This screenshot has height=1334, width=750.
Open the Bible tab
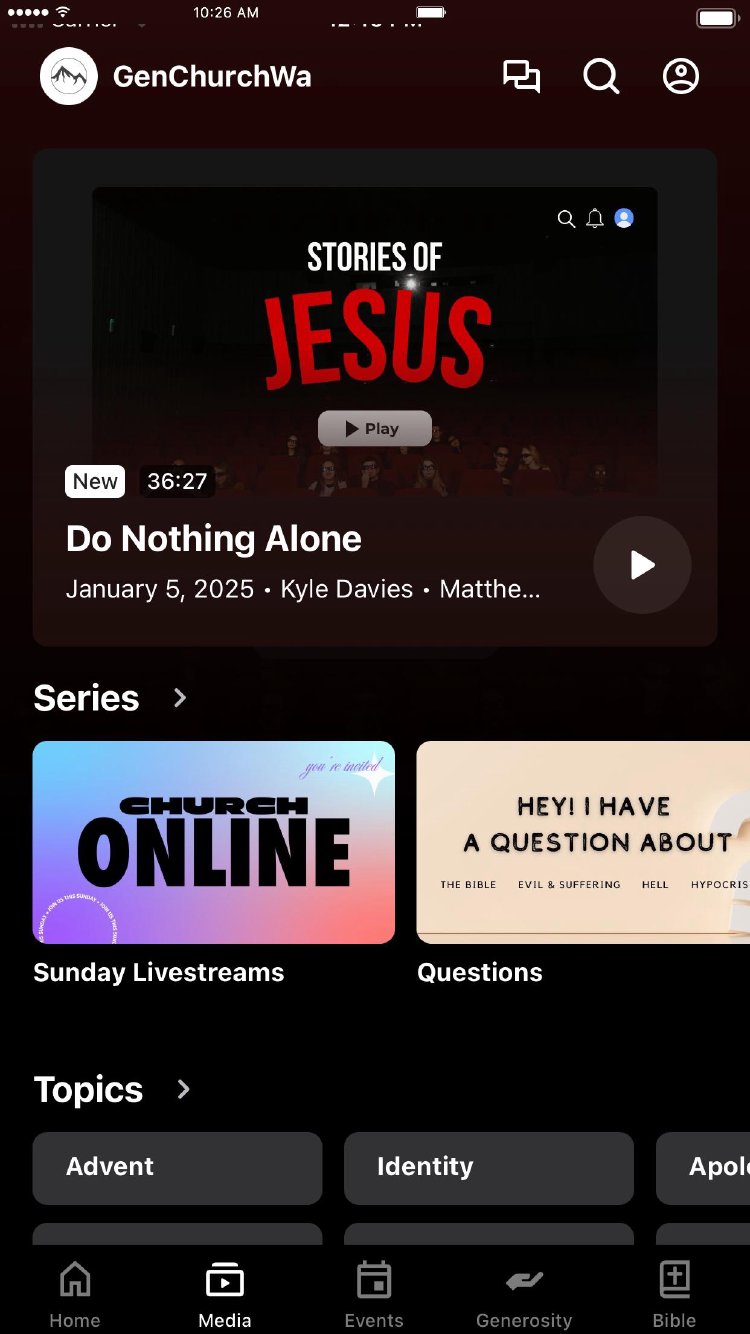pyautogui.click(x=674, y=1294)
